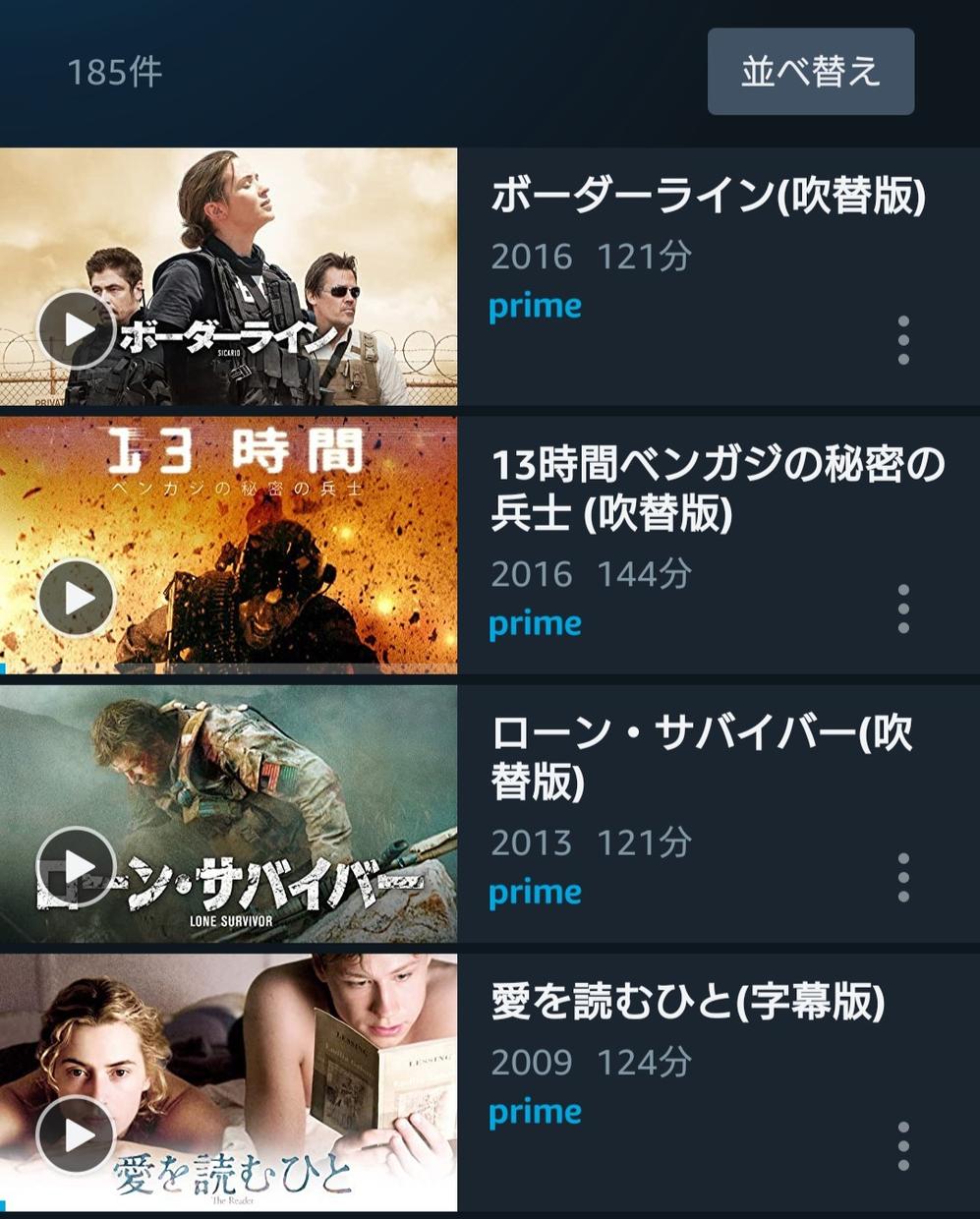
Task: Play 愛を読むひと(字幕版)
Action: click(76, 1134)
